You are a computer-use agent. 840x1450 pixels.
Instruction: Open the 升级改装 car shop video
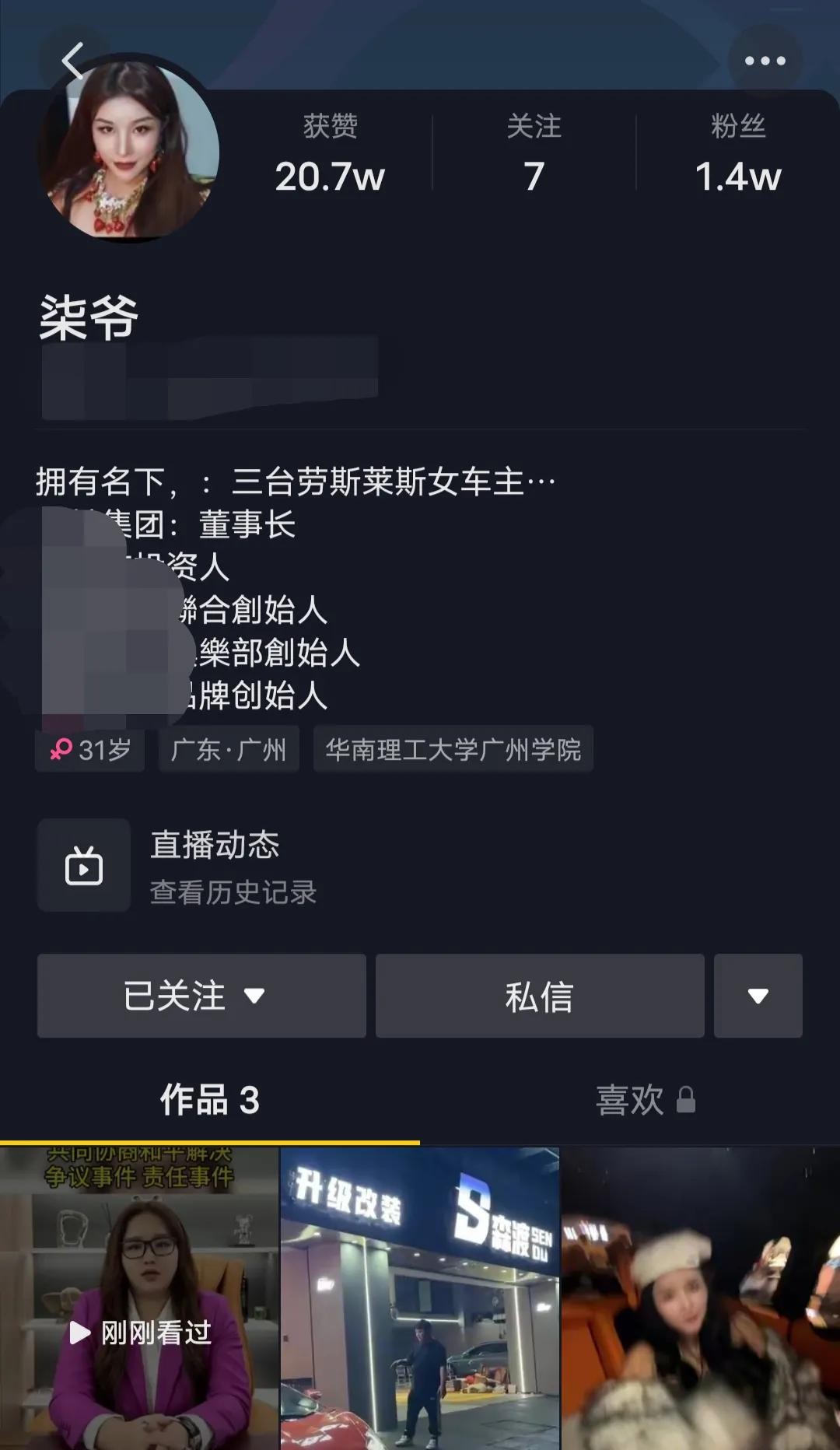419,1299
